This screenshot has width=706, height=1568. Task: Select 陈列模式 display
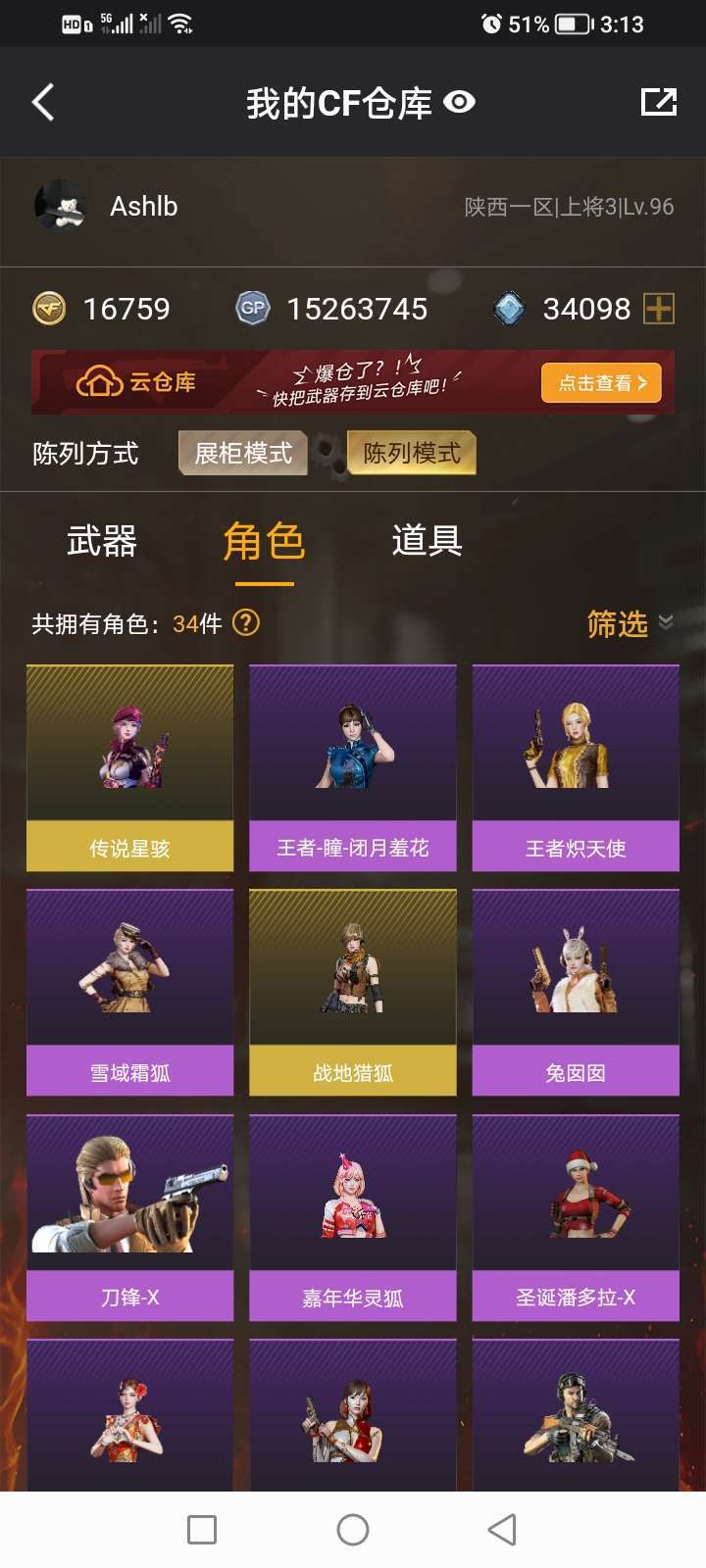pos(412,453)
